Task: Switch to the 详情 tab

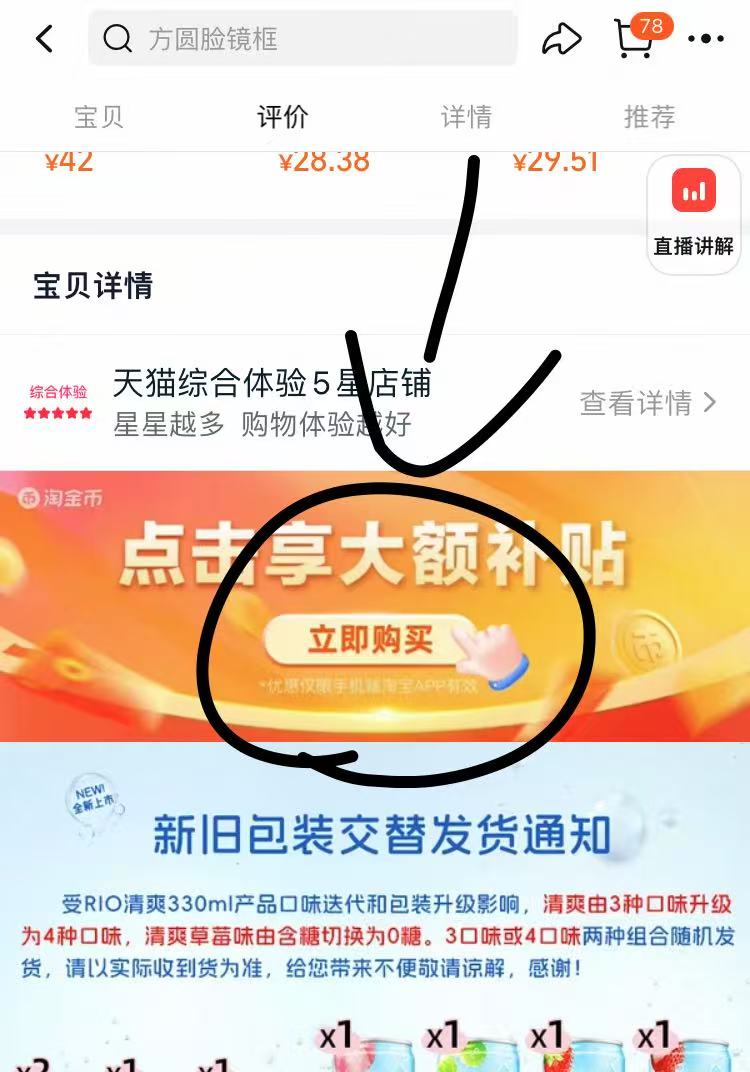Action: pyautogui.click(x=466, y=117)
